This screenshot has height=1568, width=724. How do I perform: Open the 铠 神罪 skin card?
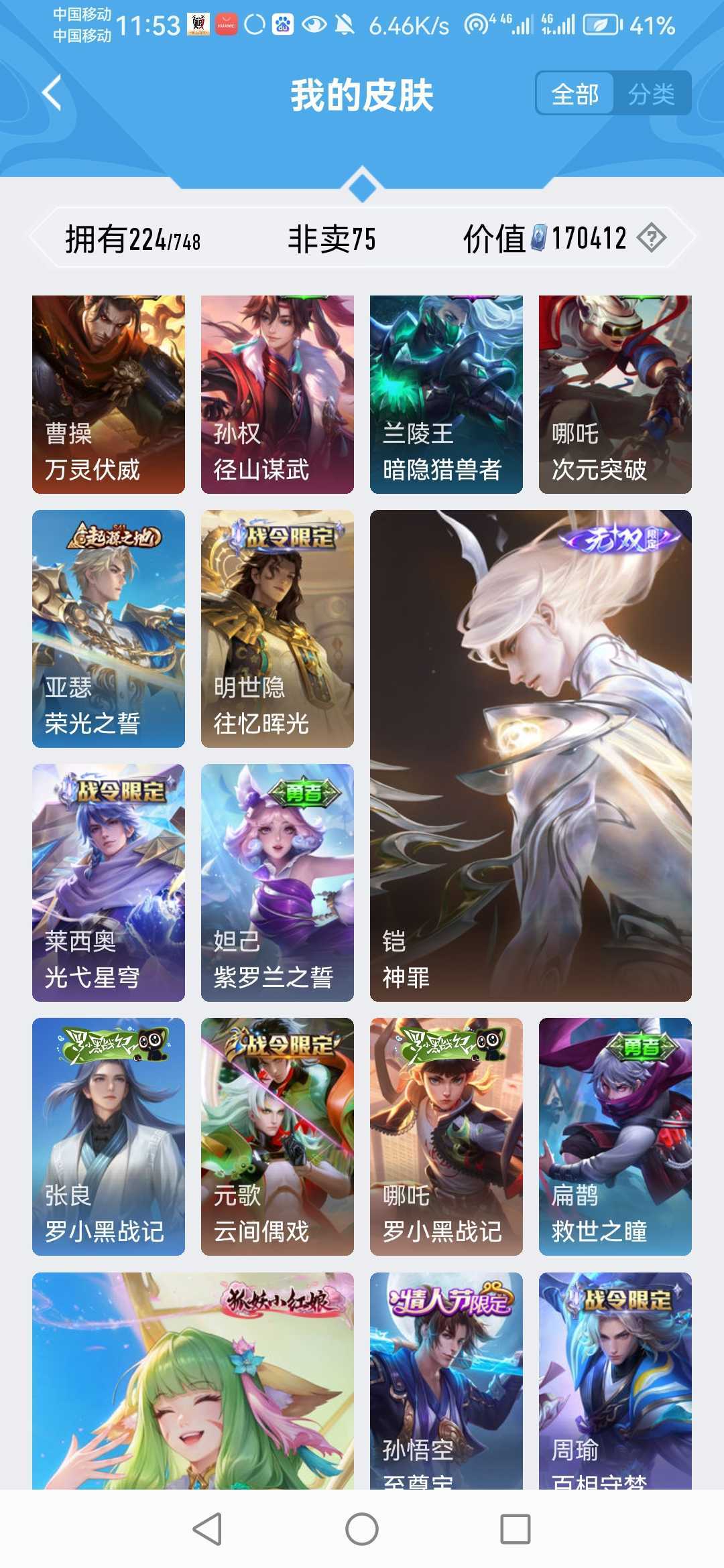tap(531, 756)
